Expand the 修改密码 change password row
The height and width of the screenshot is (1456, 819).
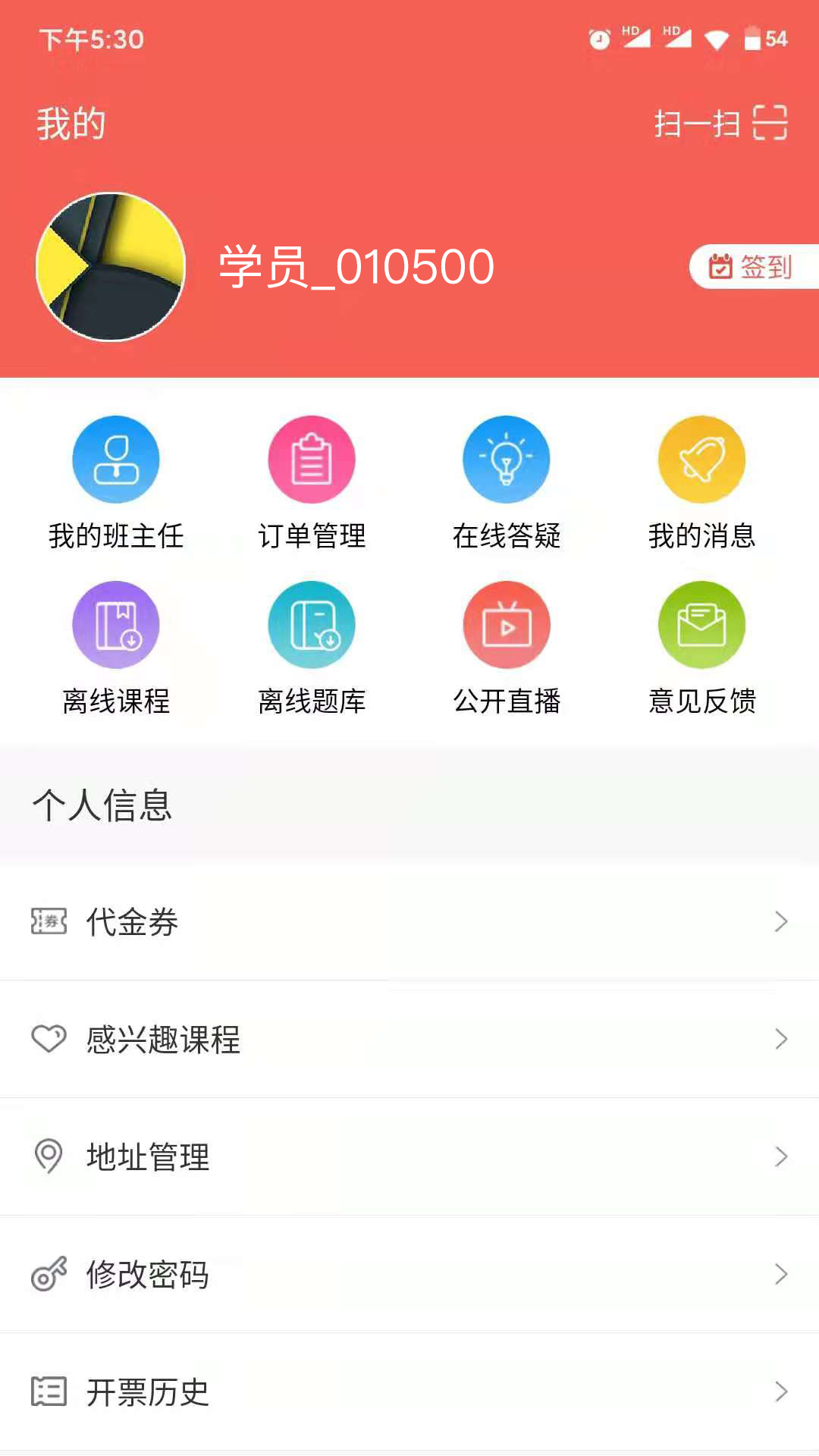[x=781, y=1274]
